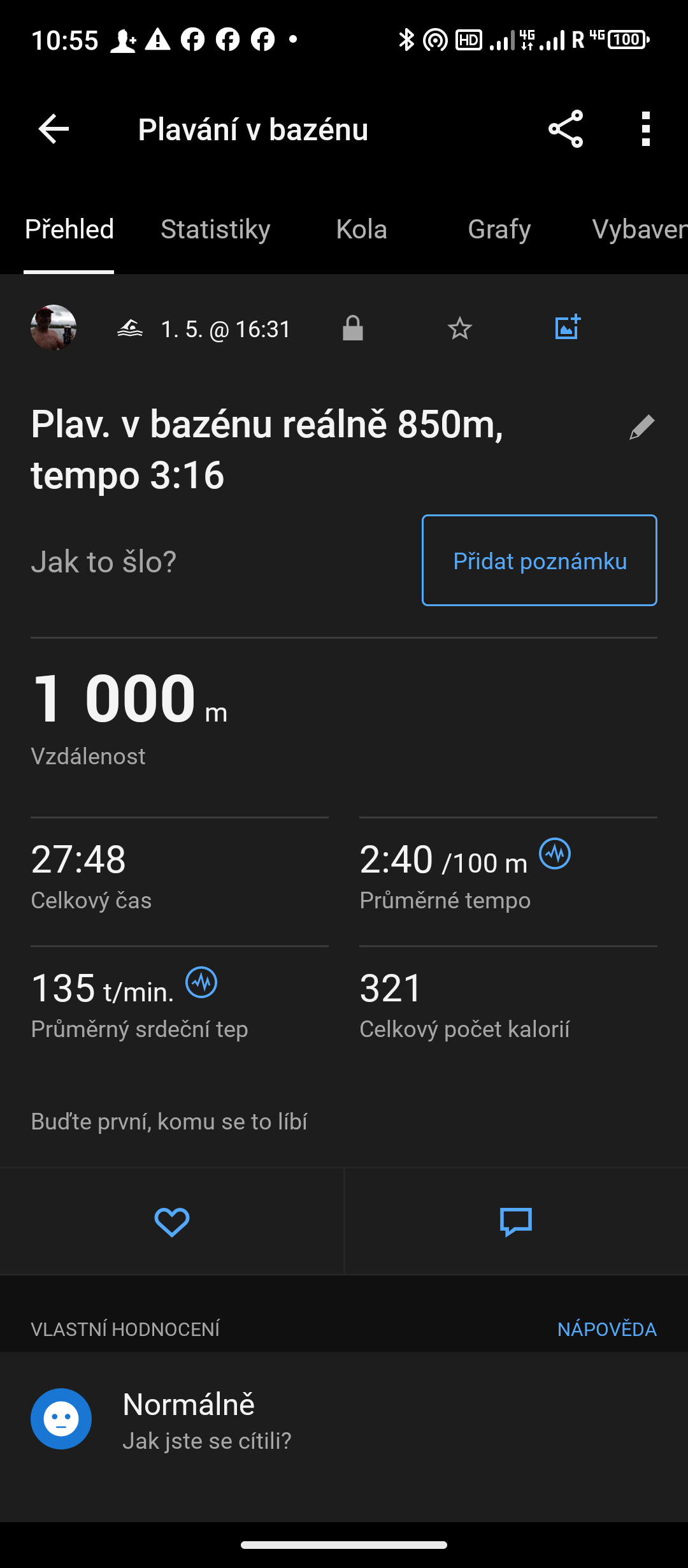The height and width of the screenshot is (1568, 688).
Task: Open the Vybavení tab
Action: tap(638, 229)
